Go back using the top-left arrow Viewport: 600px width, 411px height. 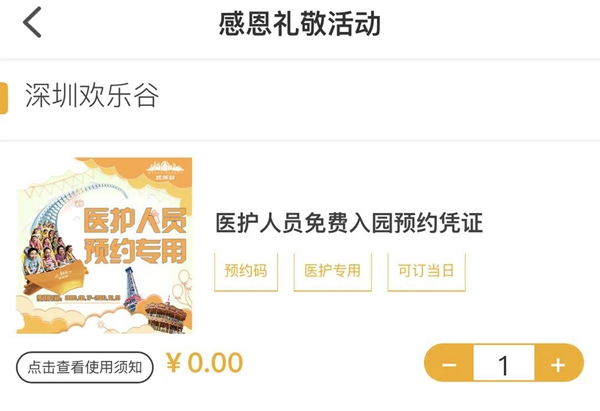point(33,22)
